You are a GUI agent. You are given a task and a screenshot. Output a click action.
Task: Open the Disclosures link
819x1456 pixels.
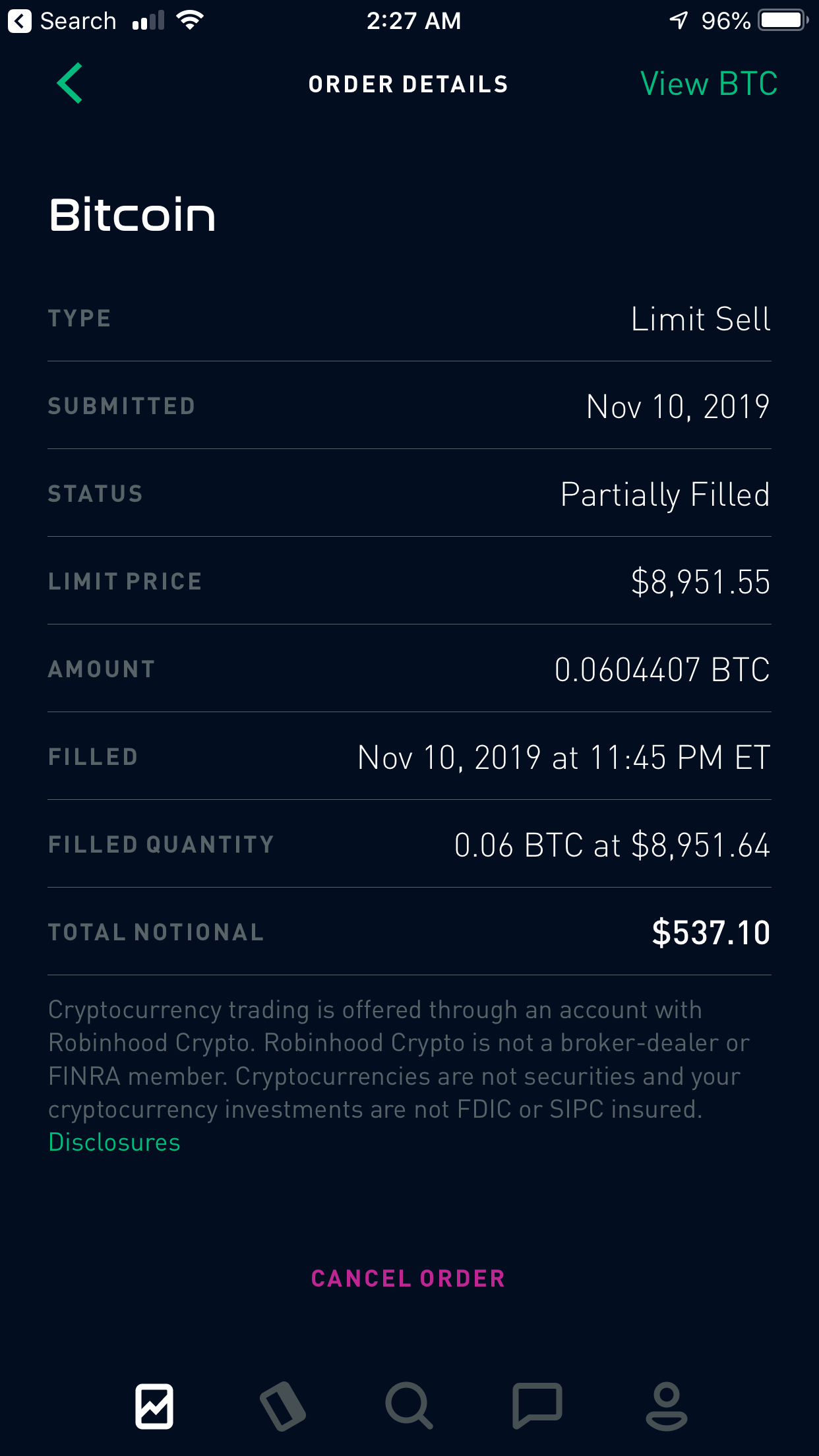(113, 1141)
